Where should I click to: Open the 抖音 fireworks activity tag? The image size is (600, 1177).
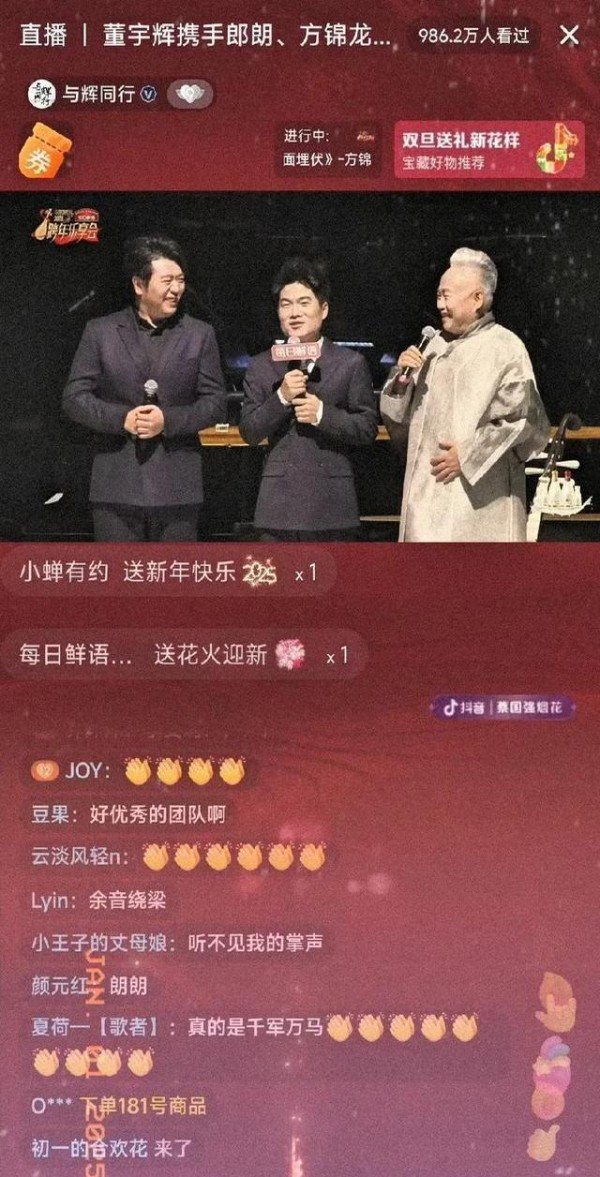click(x=503, y=707)
